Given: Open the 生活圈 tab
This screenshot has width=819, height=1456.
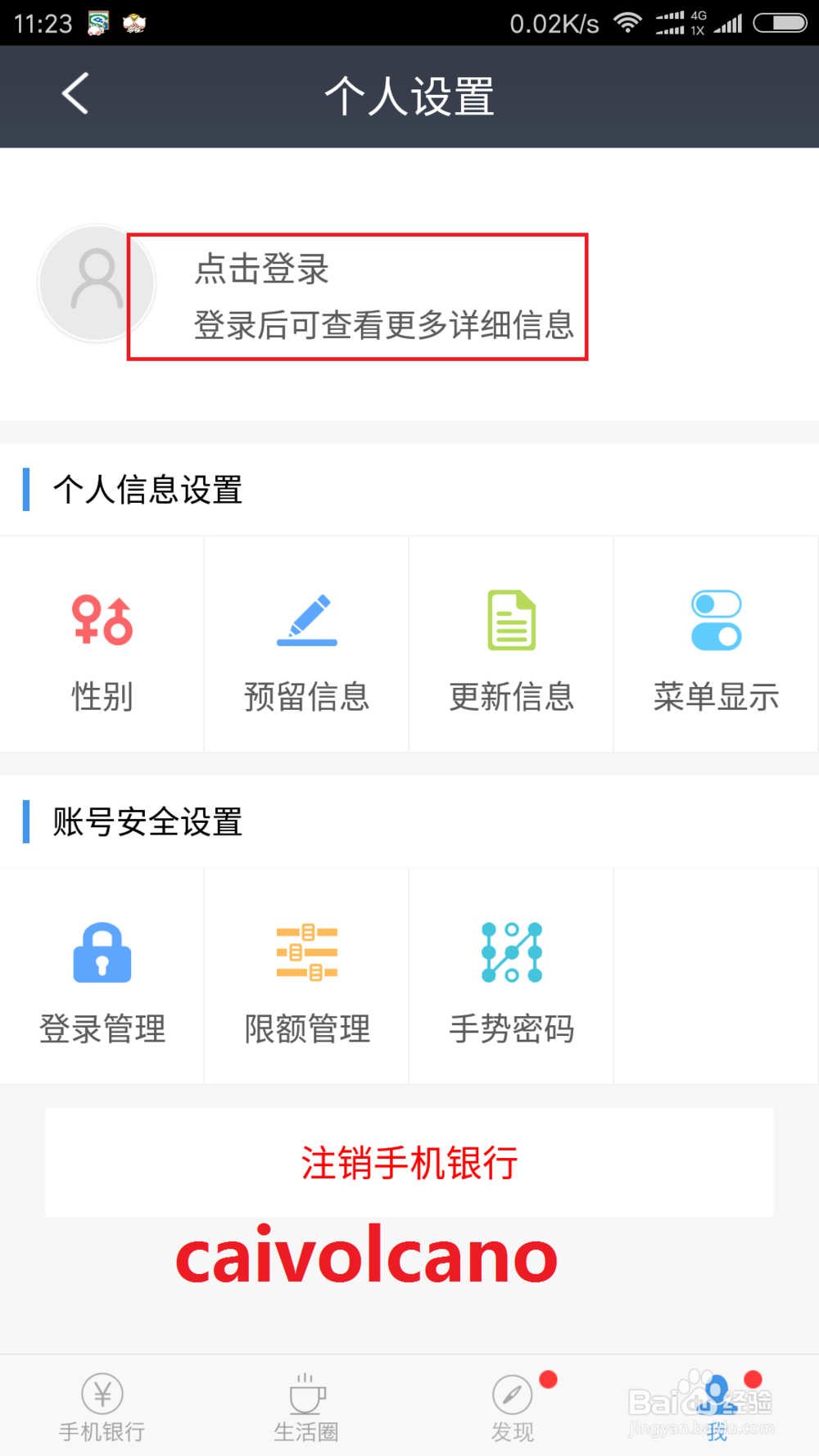Looking at the screenshot, I should (306, 1404).
